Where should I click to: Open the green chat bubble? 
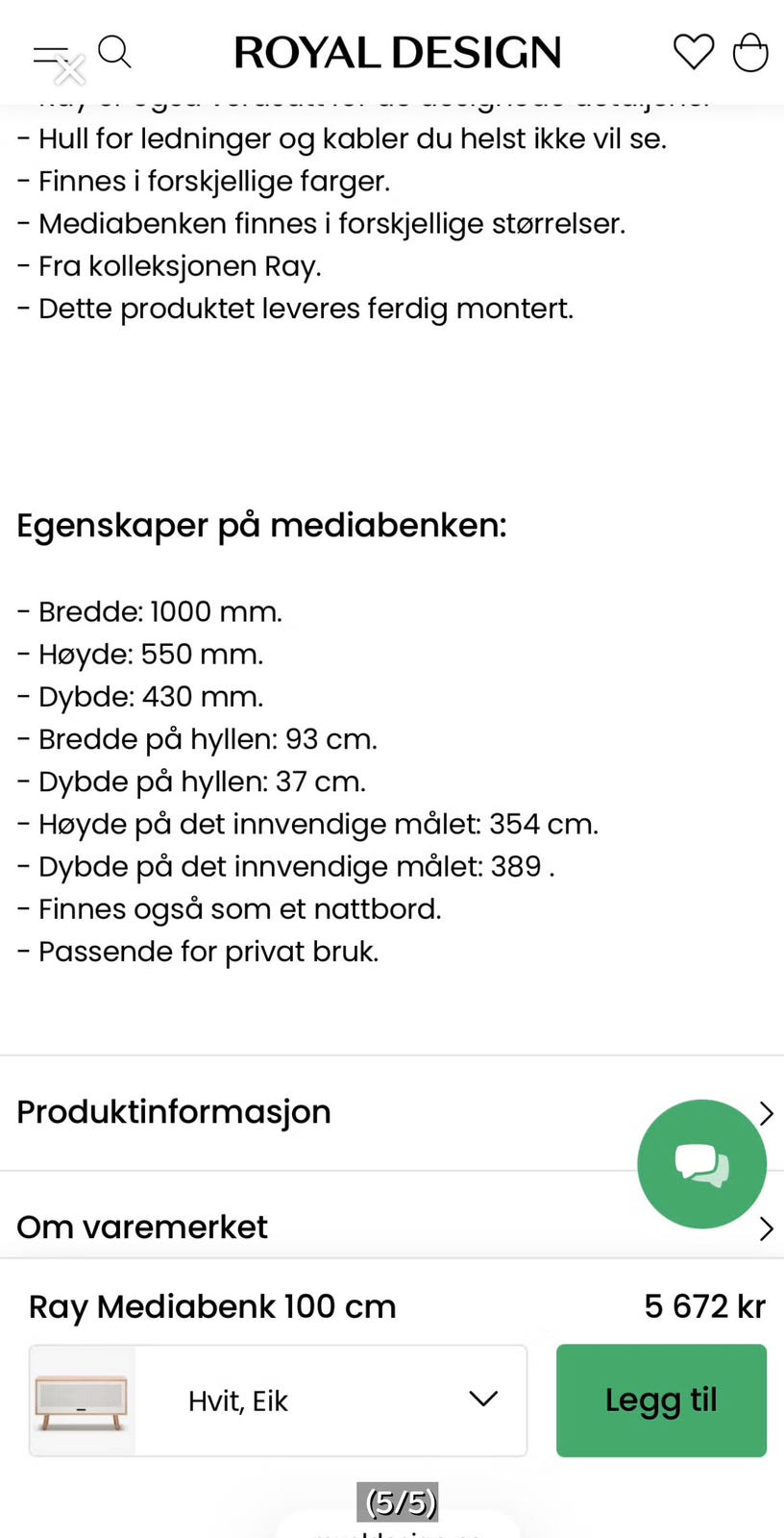[702, 1164]
